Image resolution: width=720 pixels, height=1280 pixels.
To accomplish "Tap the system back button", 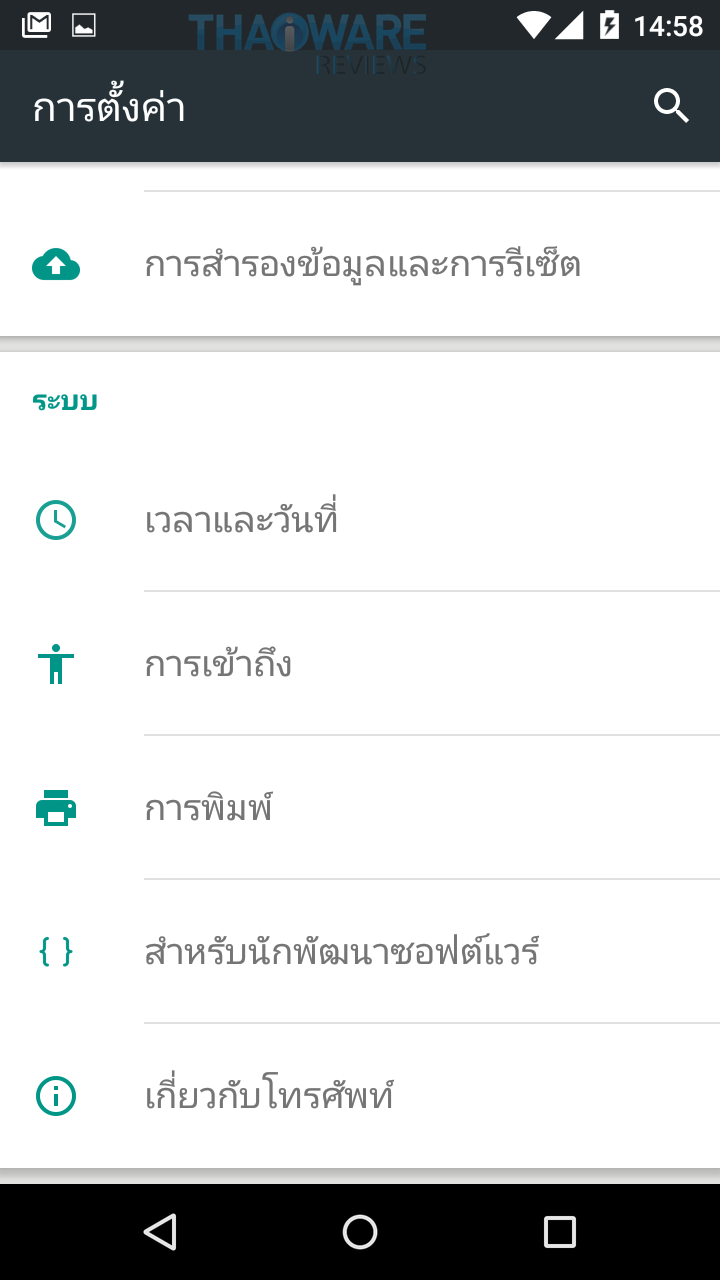I will pyautogui.click(x=160, y=1232).
